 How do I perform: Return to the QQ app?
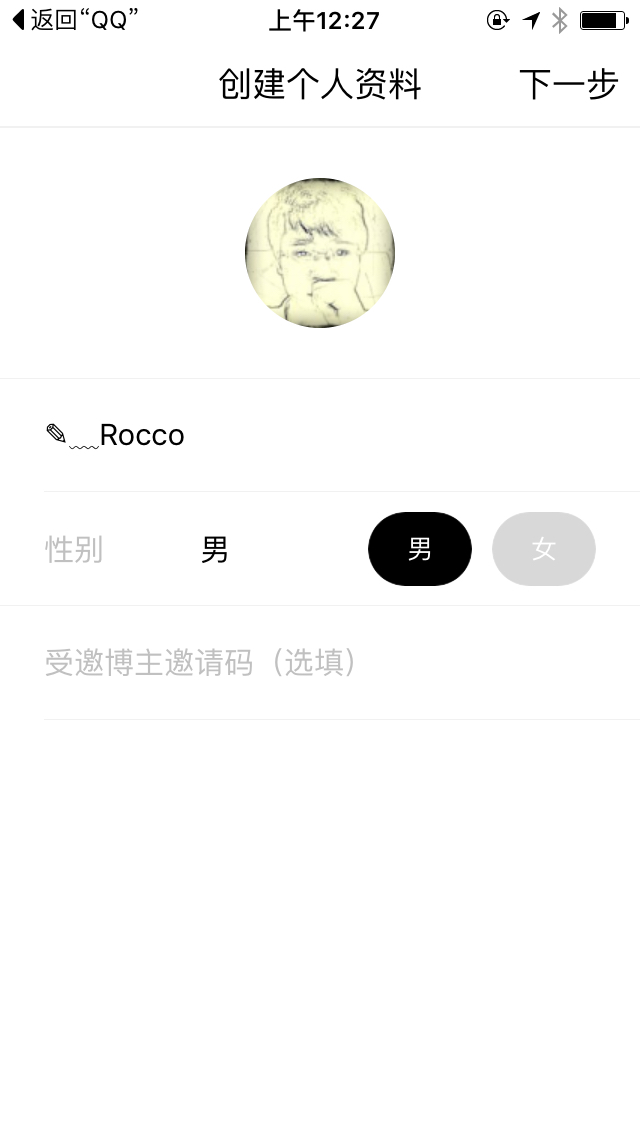pyautogui.click(x=75, y=20)
